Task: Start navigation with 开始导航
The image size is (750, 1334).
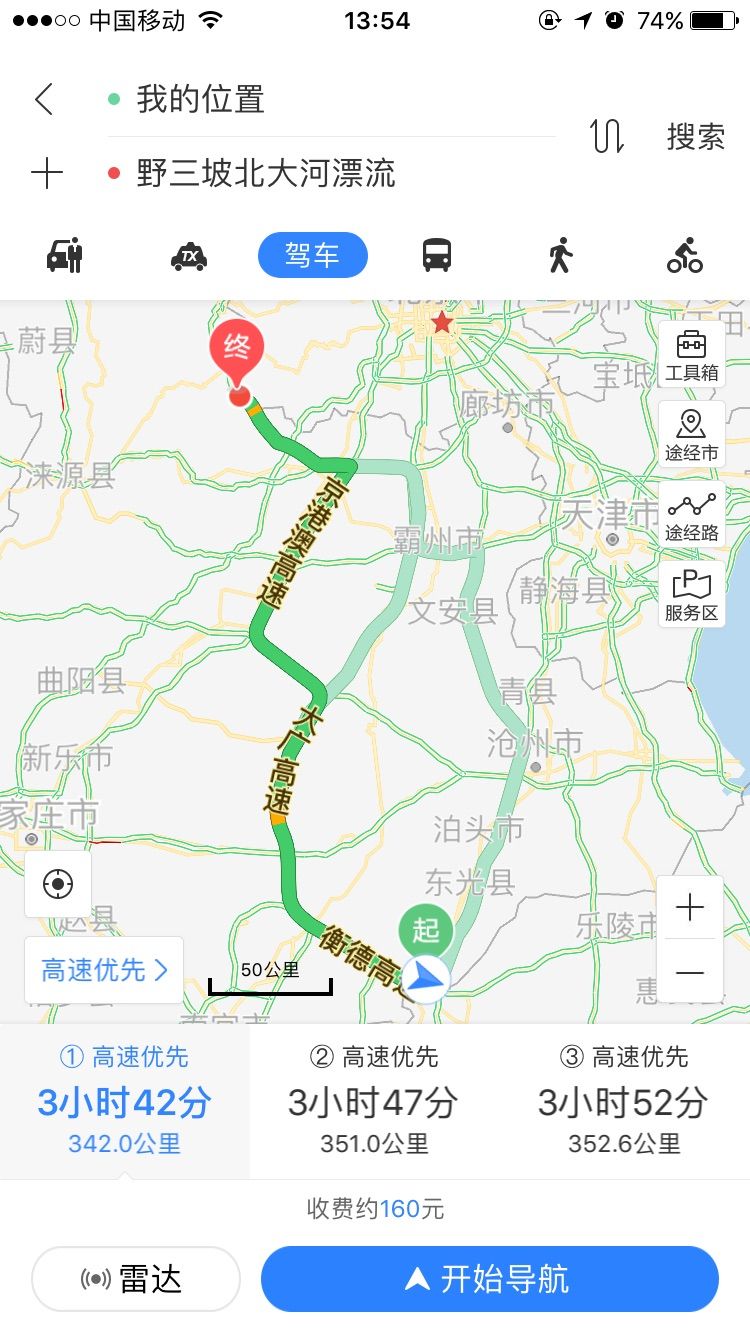Action: [490, 1278]
